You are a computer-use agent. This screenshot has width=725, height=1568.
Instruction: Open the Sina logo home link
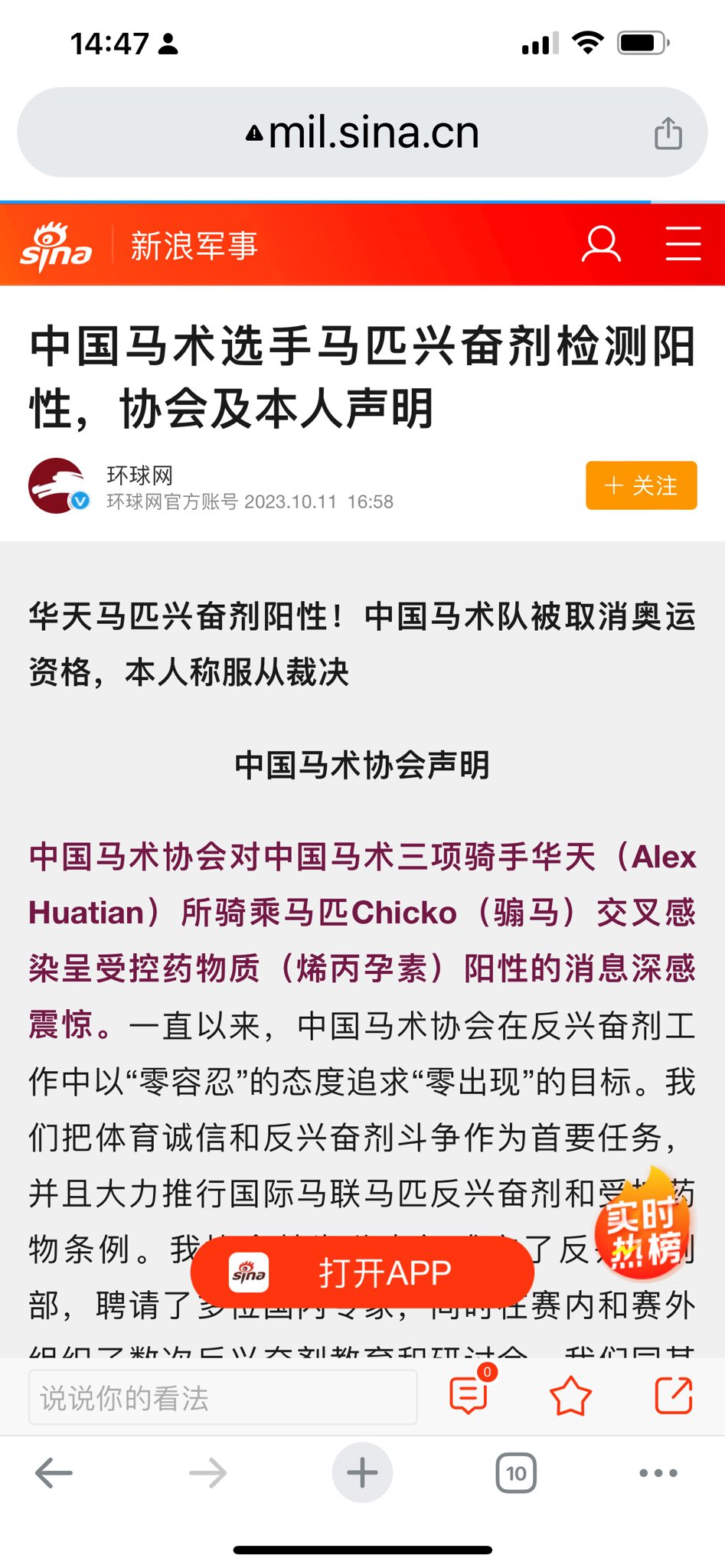56,247
